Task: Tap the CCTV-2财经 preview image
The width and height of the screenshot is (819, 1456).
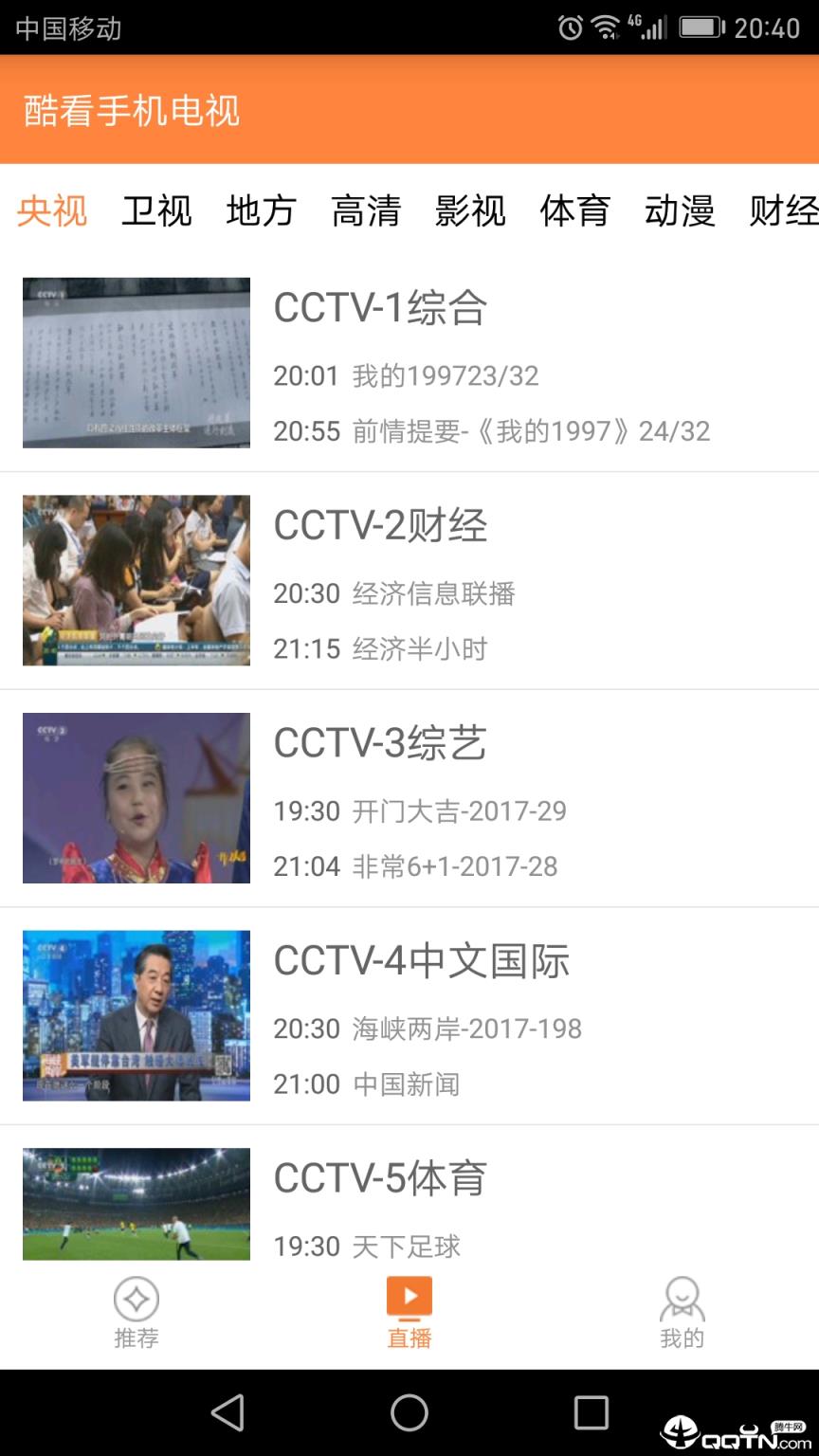Action: [136, 580]
